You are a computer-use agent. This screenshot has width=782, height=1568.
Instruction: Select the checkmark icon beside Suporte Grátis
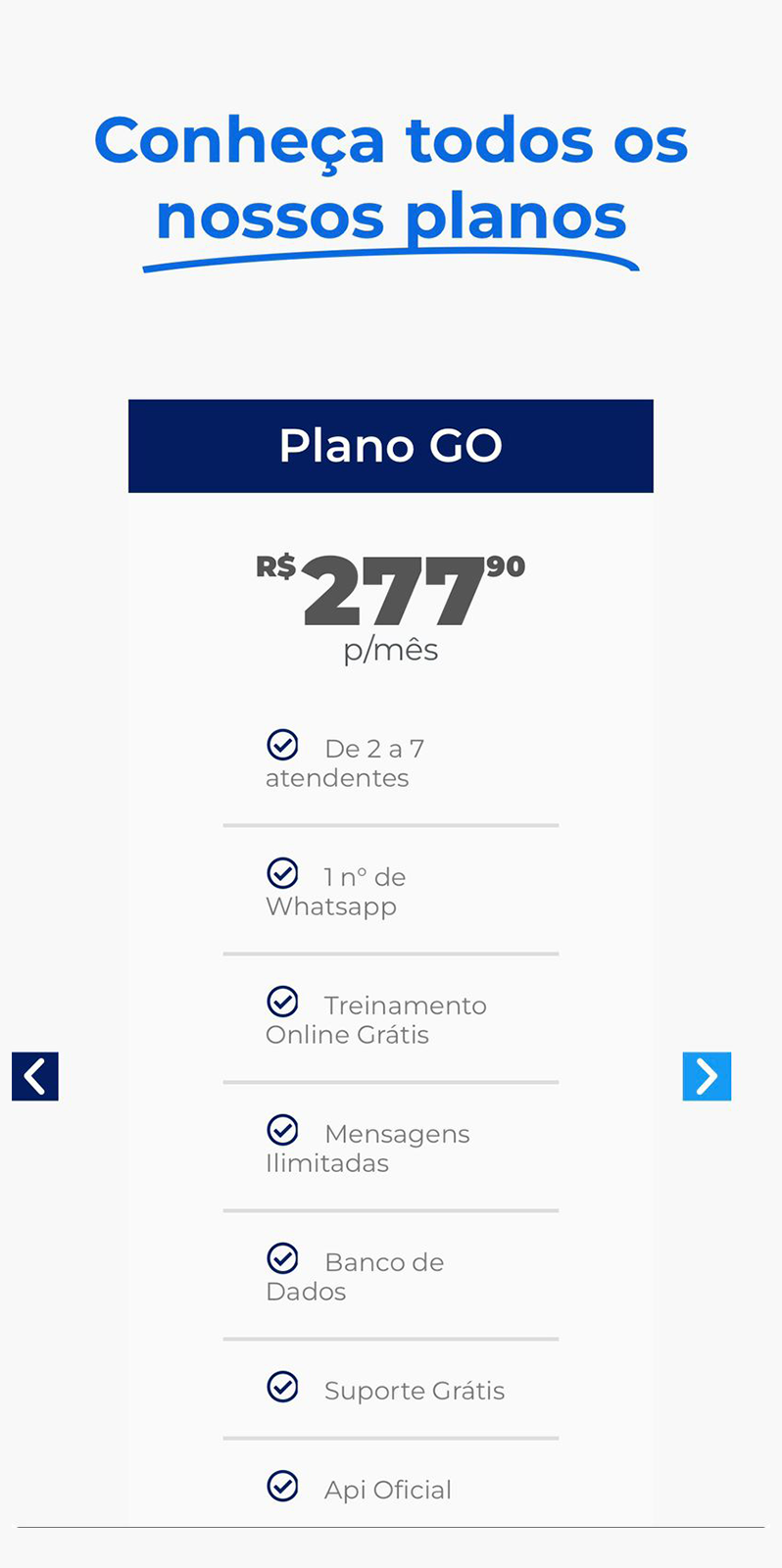point(283,1387)
